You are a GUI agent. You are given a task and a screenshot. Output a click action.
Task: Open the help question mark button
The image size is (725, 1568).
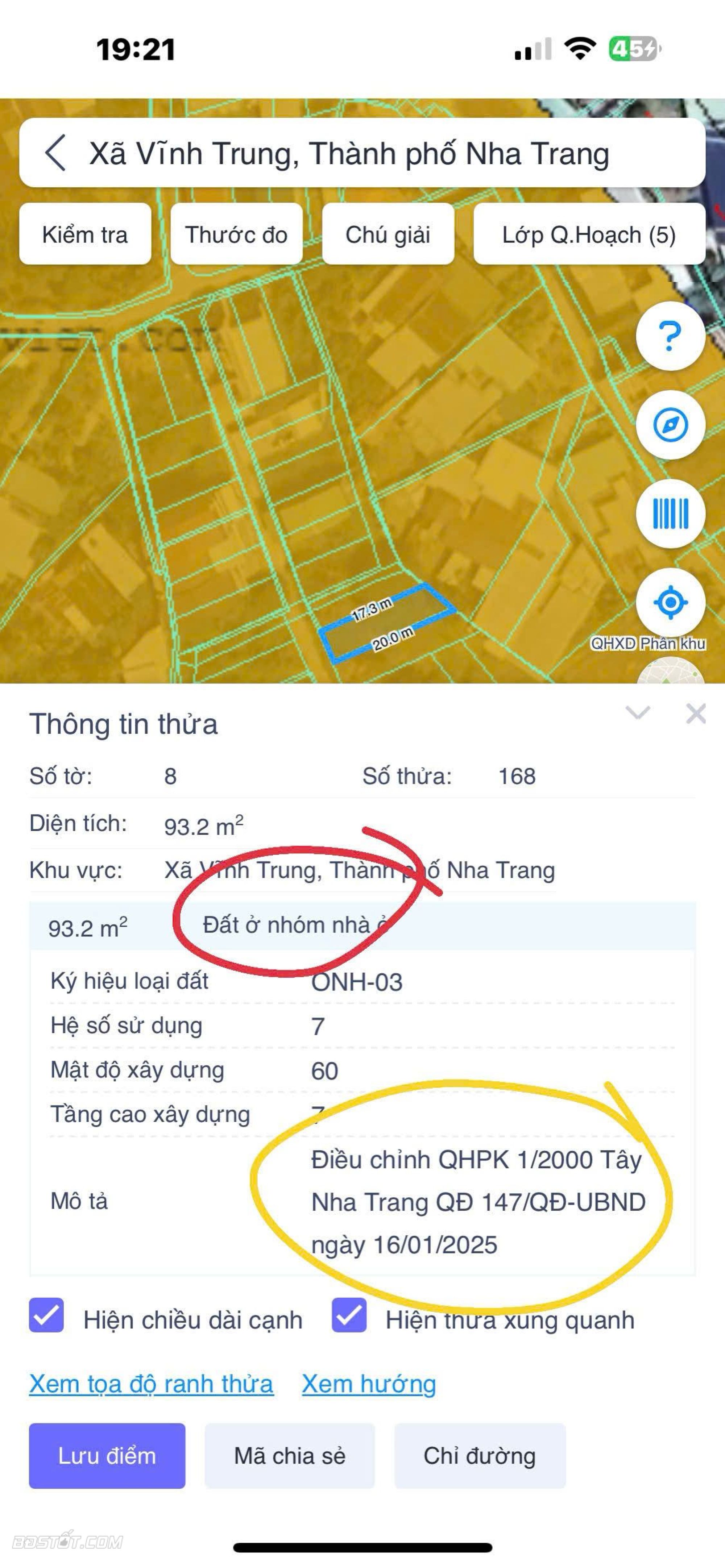[670, 336]
